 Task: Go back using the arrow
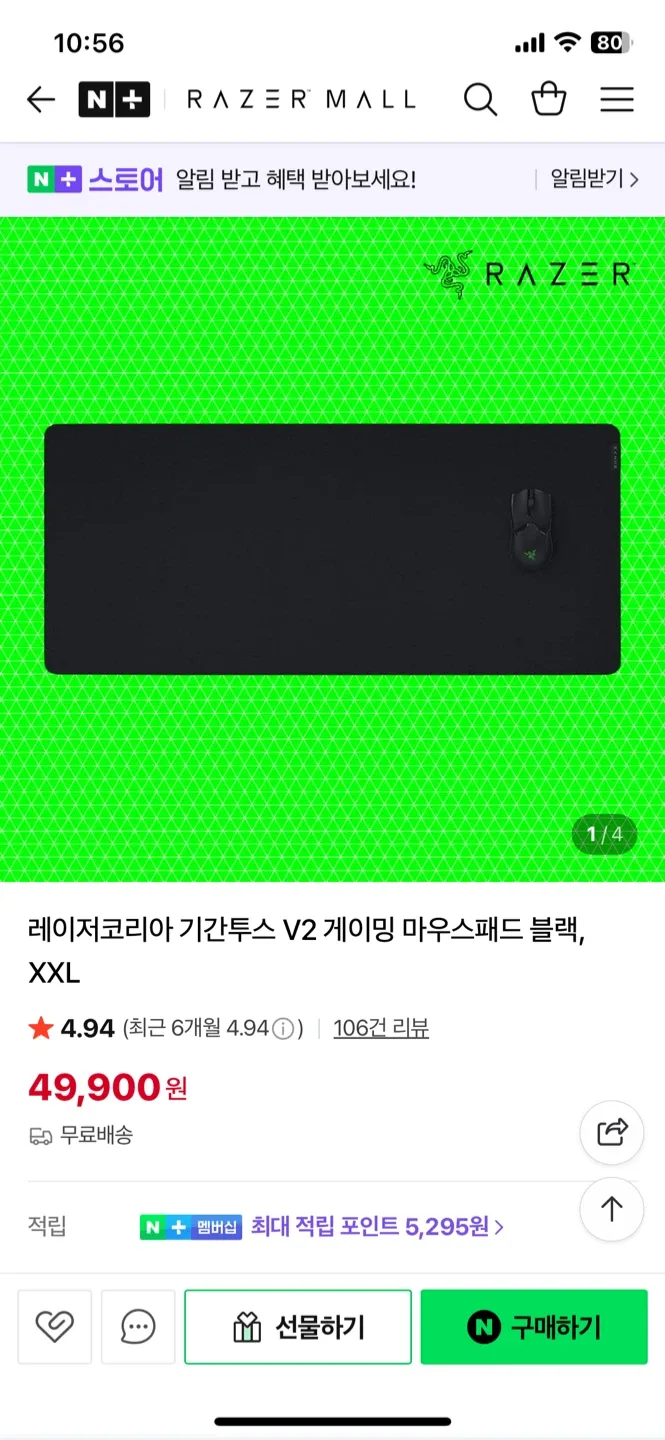tap(40, 99)
